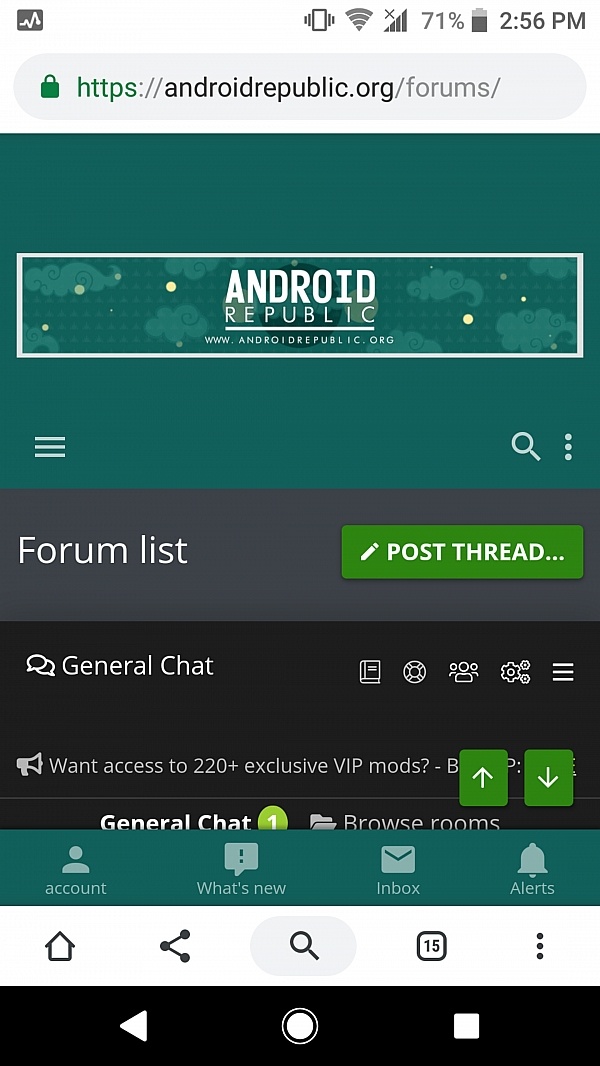Share this page from browser toolbar
Image resolution: width=600 pixels, height=1066 pixels.
tap(175, 946)
